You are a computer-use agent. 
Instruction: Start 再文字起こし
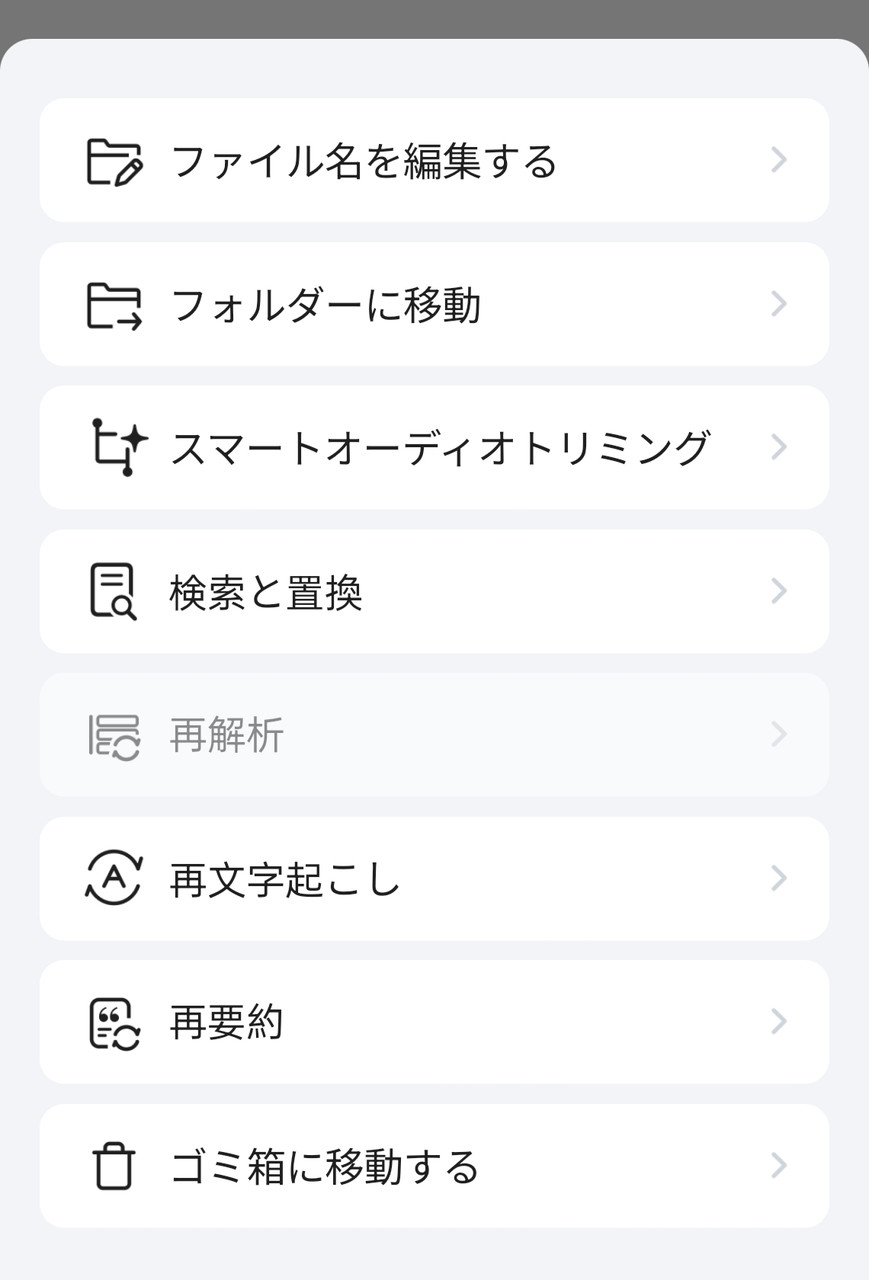point(434,879)
